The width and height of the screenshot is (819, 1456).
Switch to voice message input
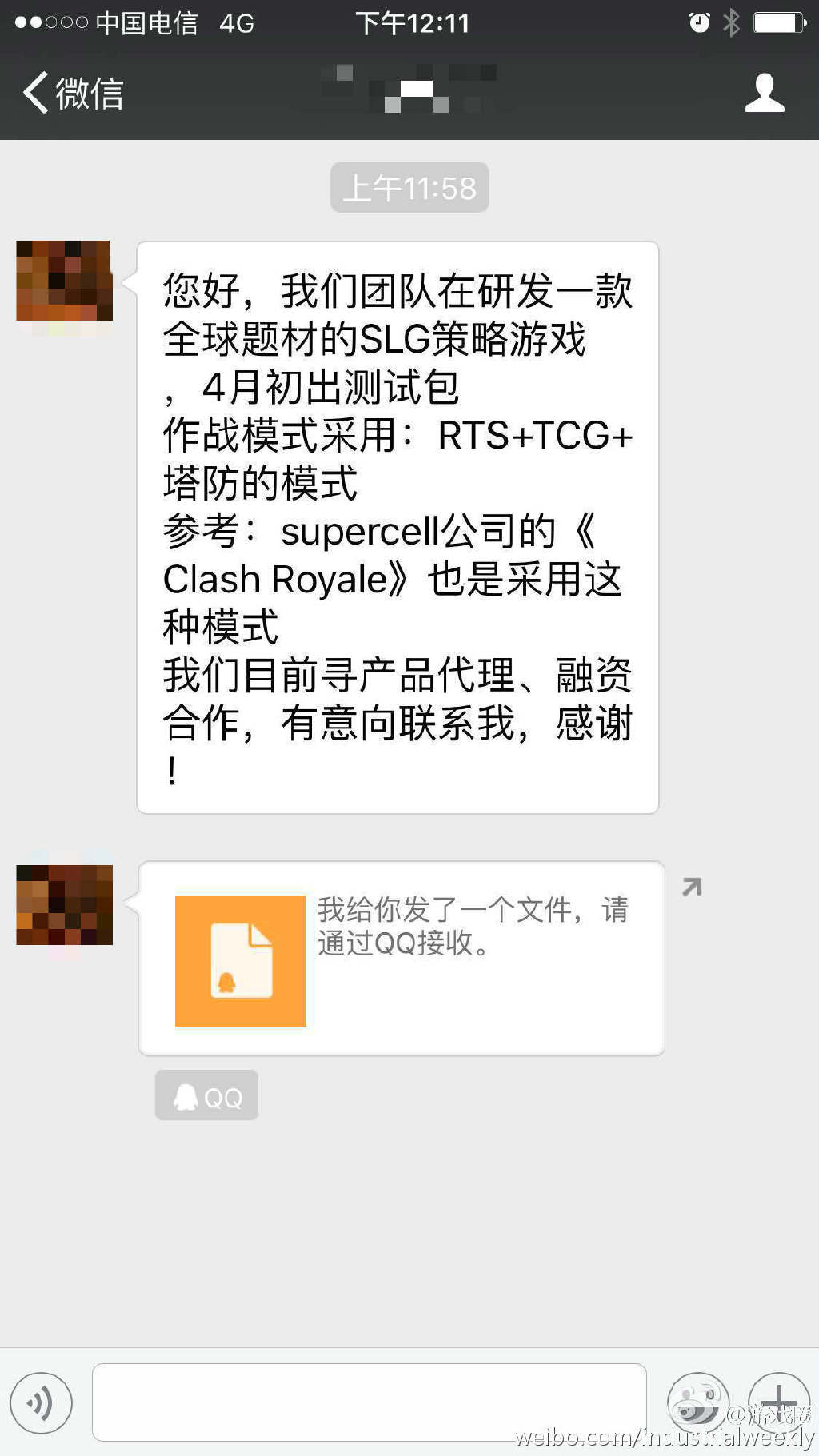(x=41, y=1402)
